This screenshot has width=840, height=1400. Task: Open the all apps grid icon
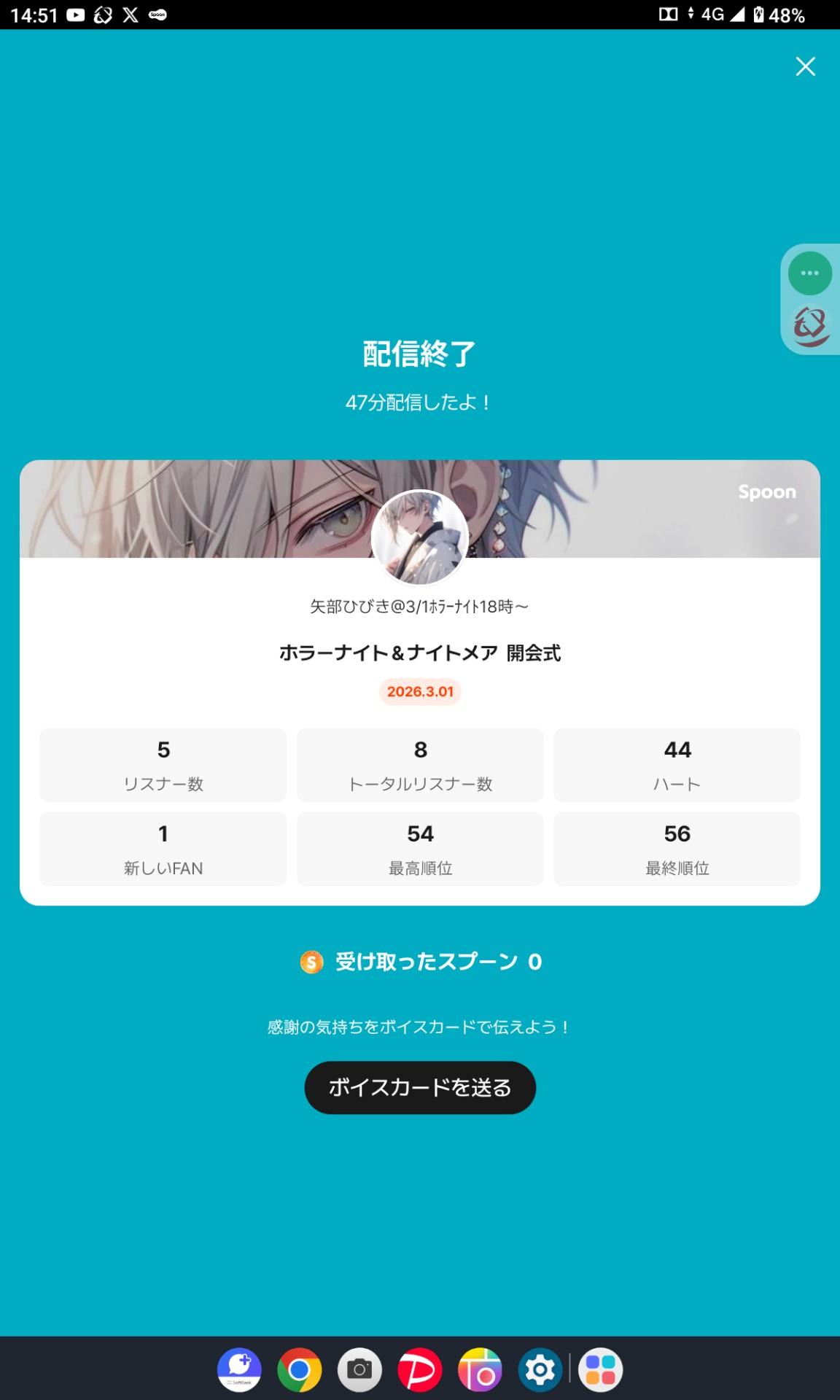point(601,1370)
